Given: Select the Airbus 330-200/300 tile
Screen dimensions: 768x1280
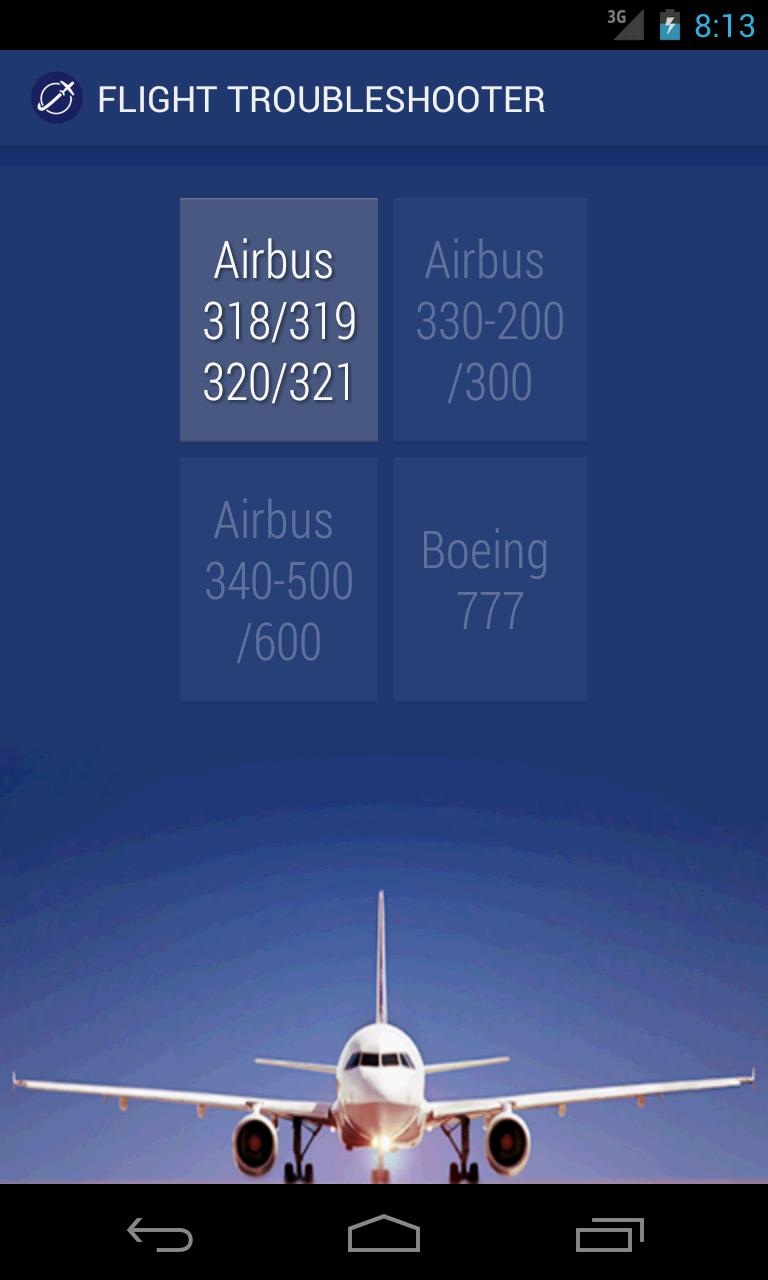Looking at the screenshot, I should [490, 318].
